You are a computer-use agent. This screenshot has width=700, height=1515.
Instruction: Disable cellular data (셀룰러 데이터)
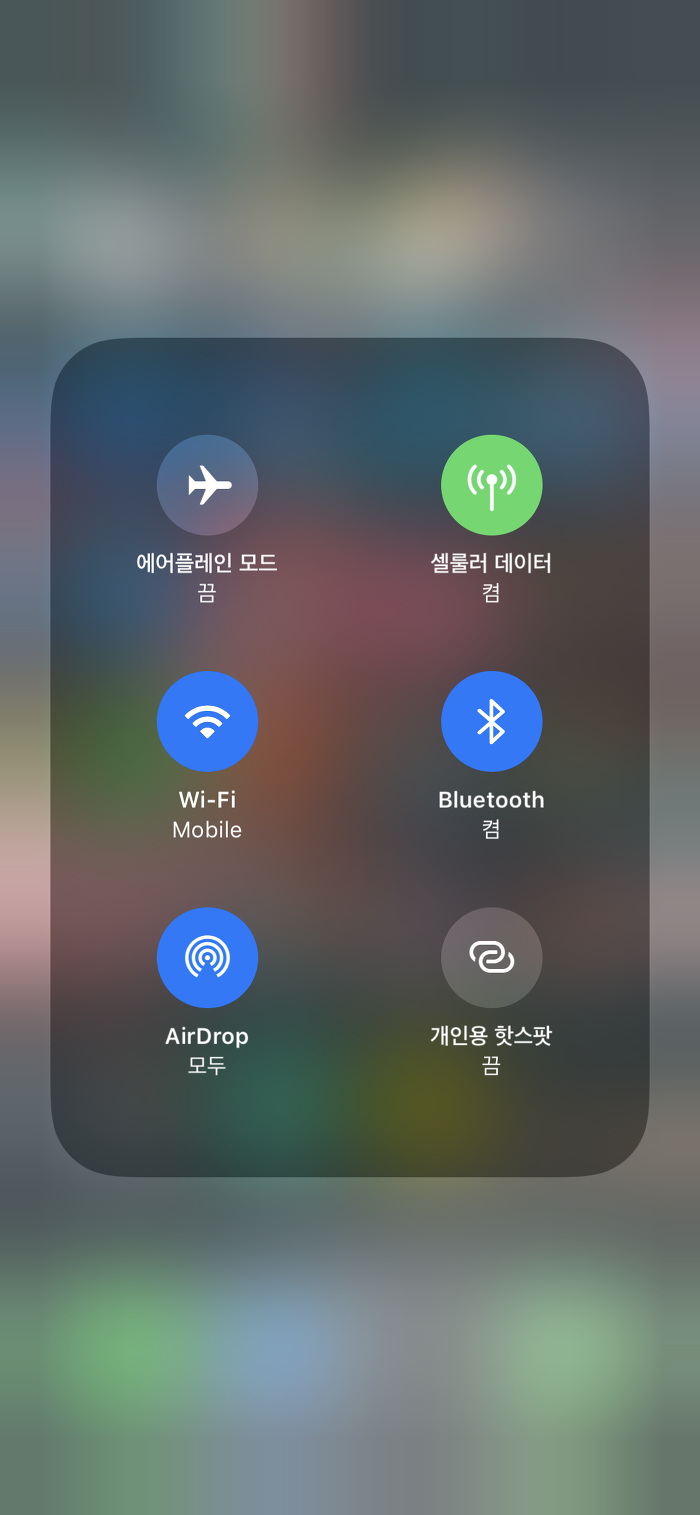click(491, 485)
